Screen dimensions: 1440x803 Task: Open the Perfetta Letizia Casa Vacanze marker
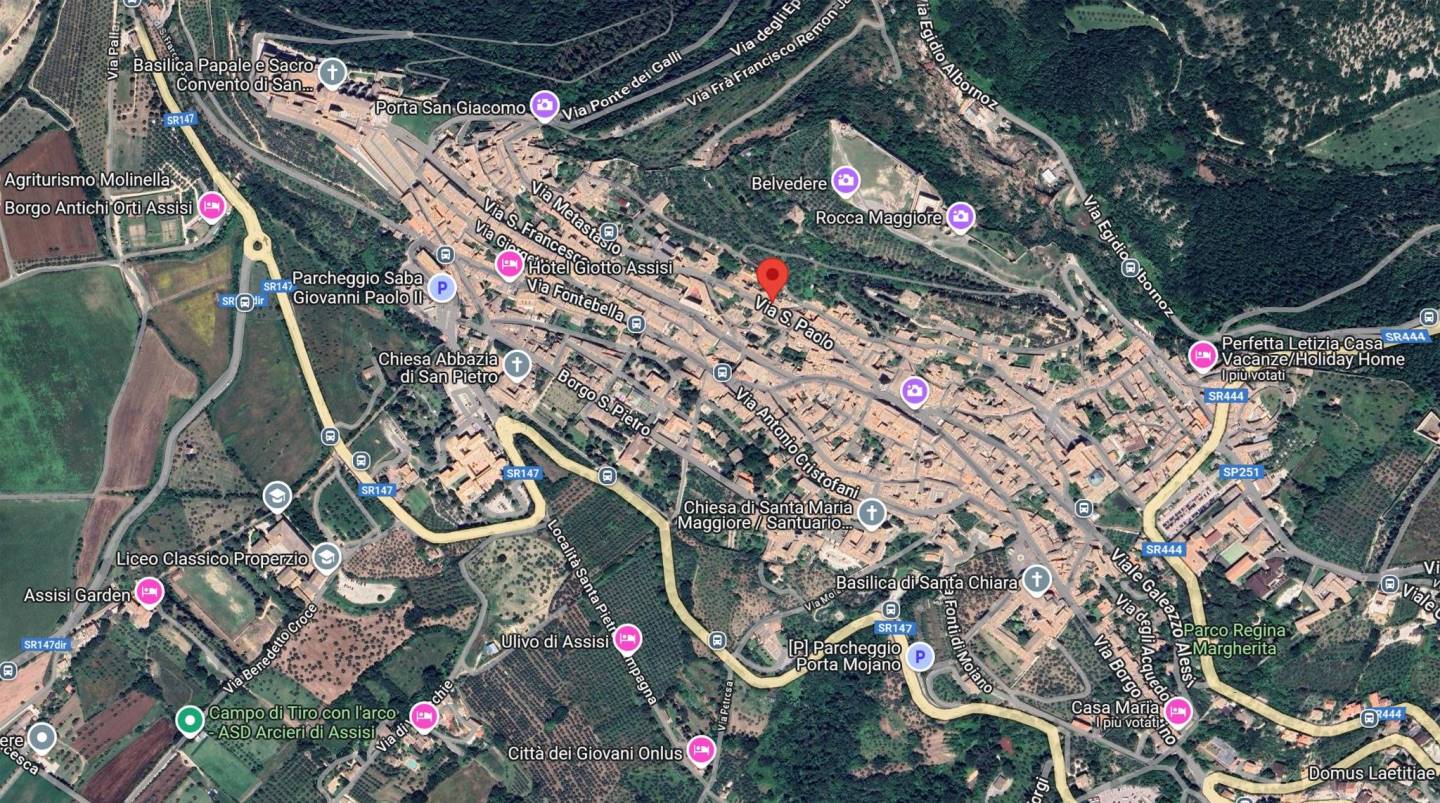click(1202, 355)
